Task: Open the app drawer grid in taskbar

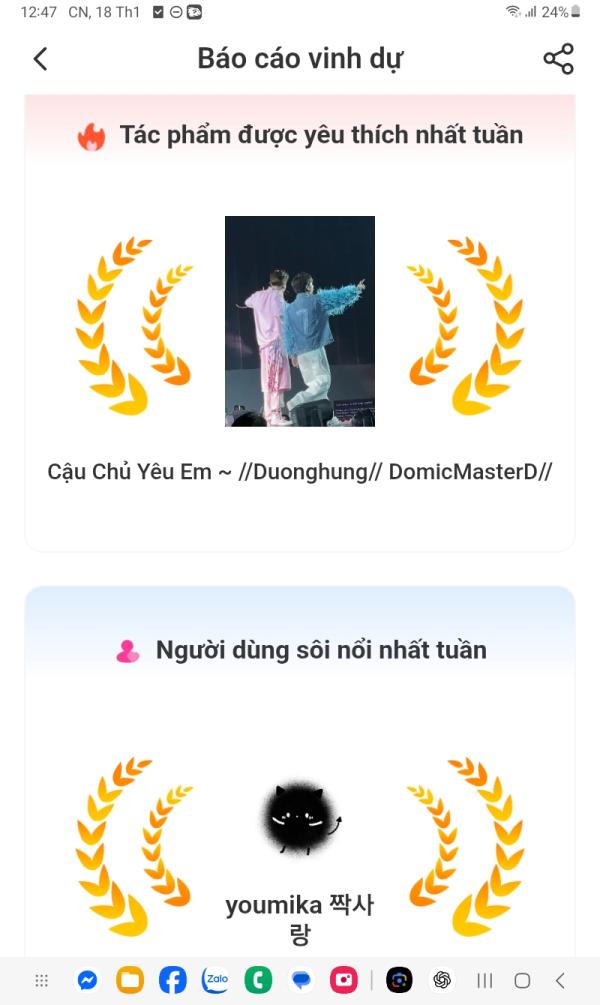Action: click(x=42, y=981)
